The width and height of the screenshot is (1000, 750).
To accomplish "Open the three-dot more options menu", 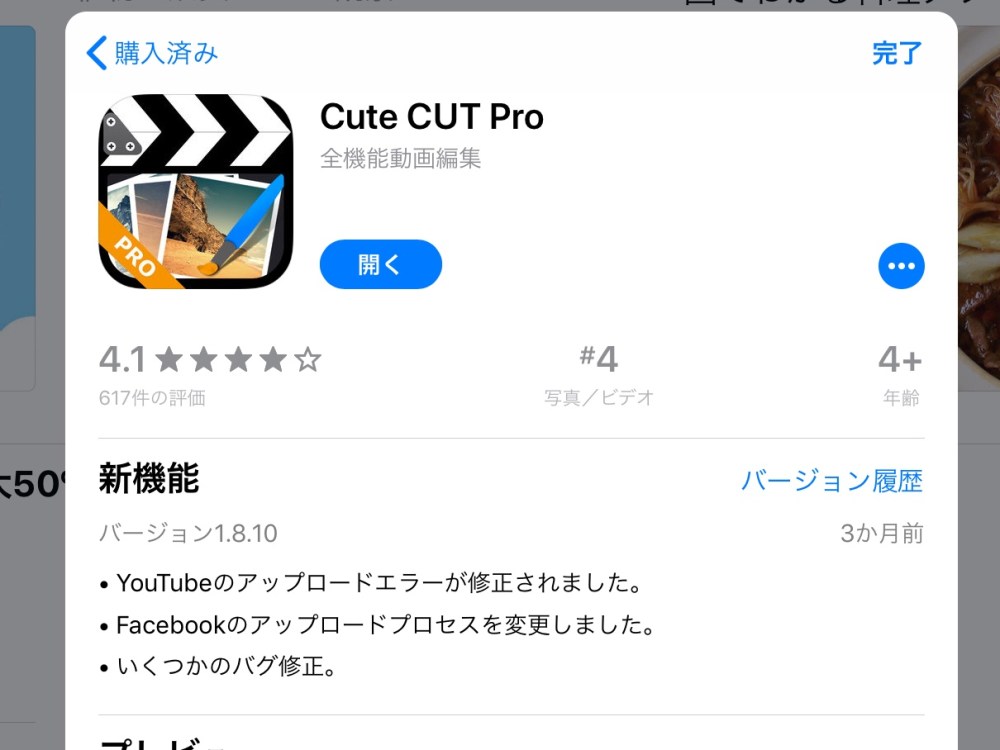I will (901, 266).
